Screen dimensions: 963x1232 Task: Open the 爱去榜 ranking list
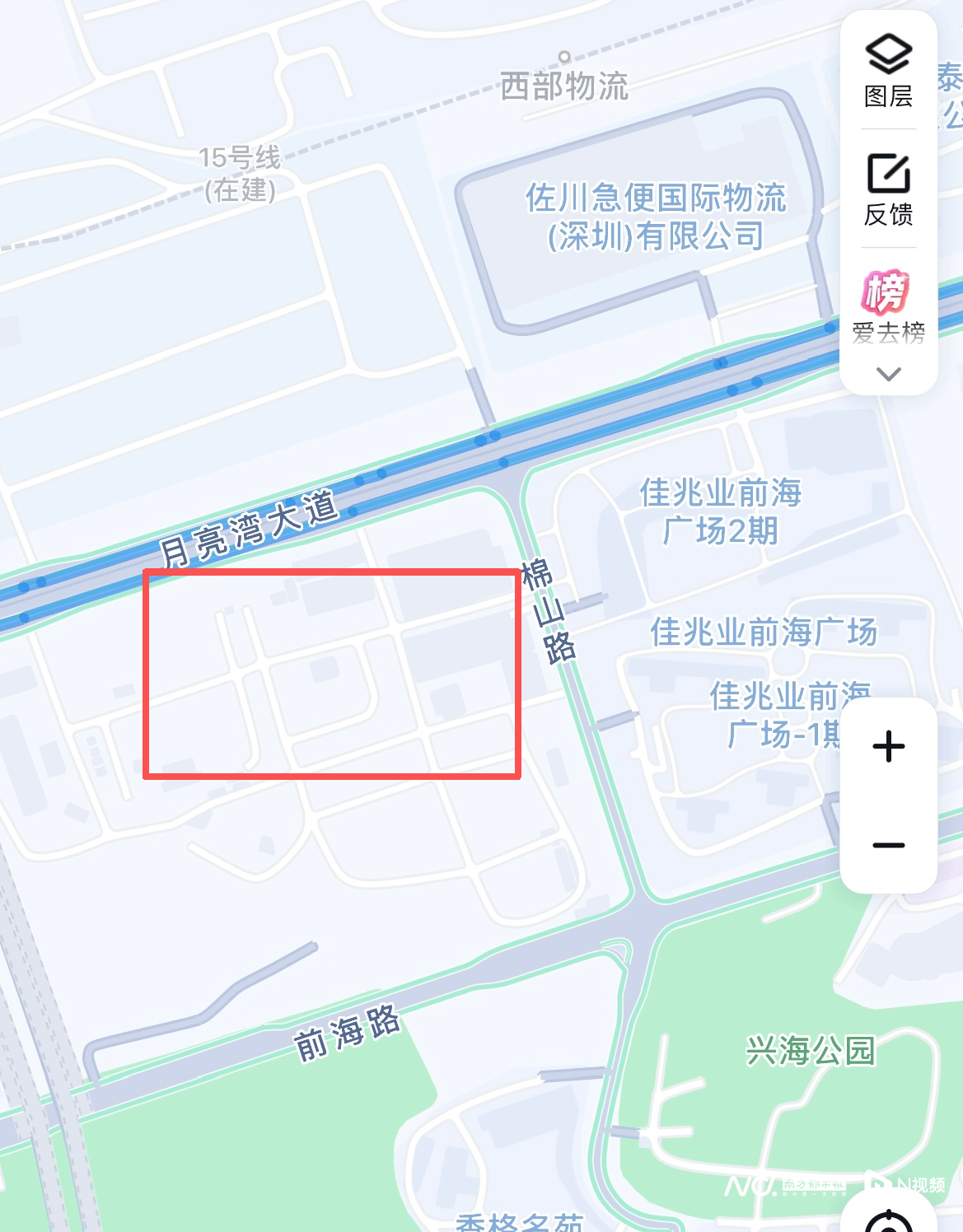888,306
